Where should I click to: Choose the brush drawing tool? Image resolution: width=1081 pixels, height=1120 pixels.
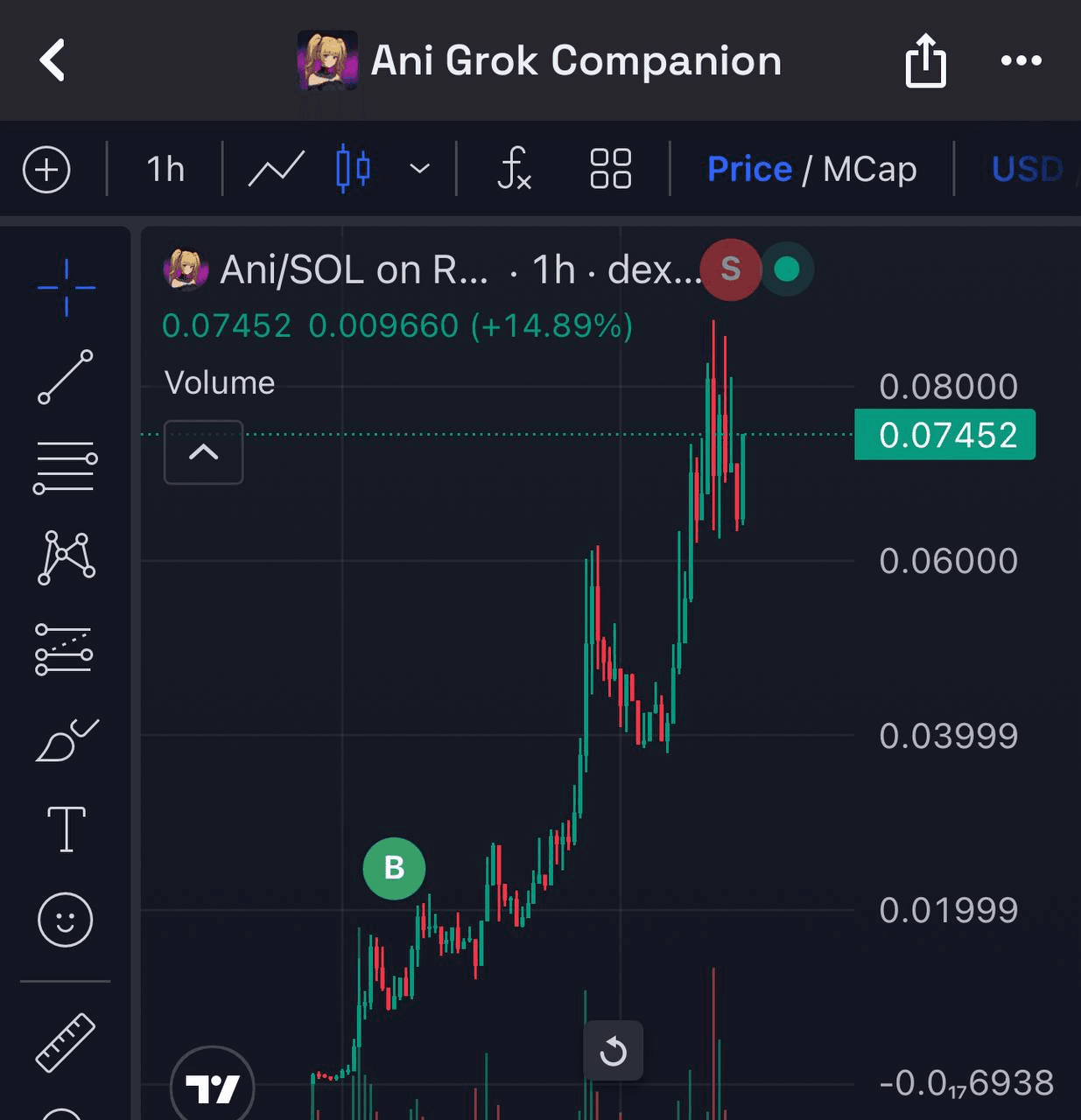(66, 740)
